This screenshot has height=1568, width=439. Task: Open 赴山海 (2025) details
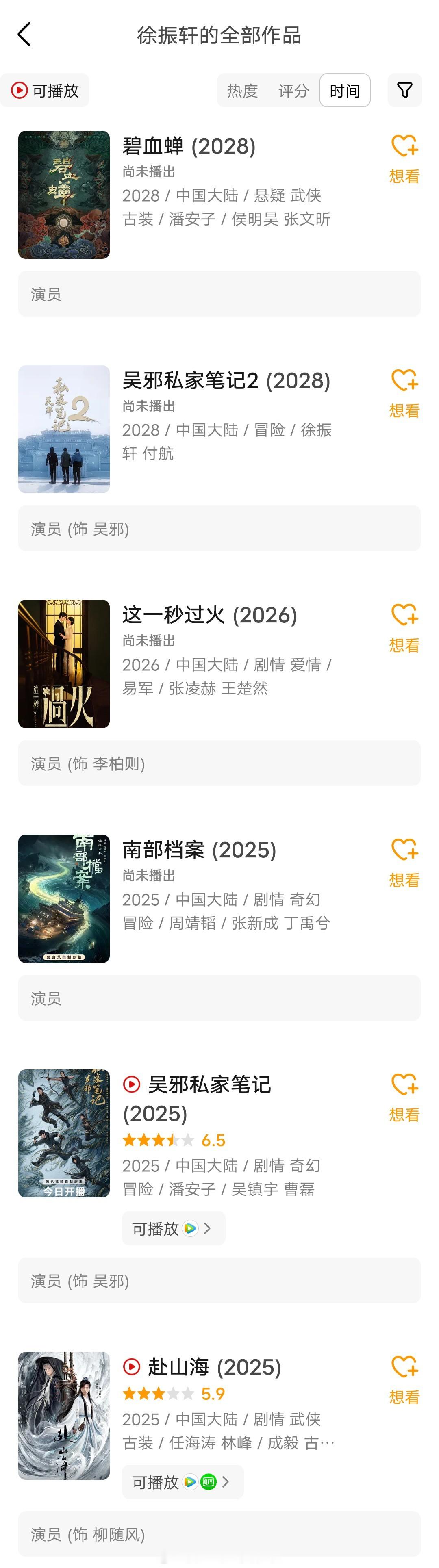(214, 1367)
